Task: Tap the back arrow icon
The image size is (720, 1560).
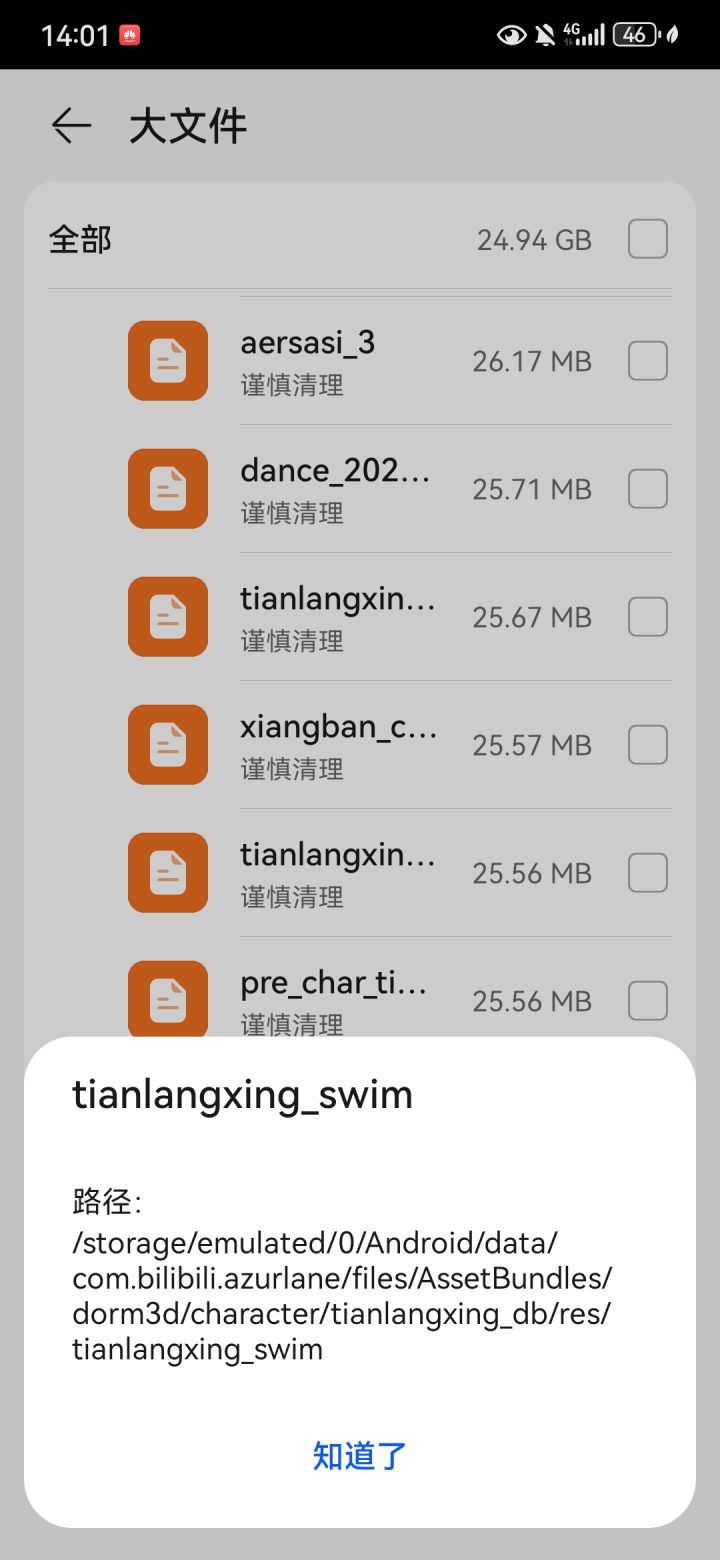Action: click(x=70, y=126)
